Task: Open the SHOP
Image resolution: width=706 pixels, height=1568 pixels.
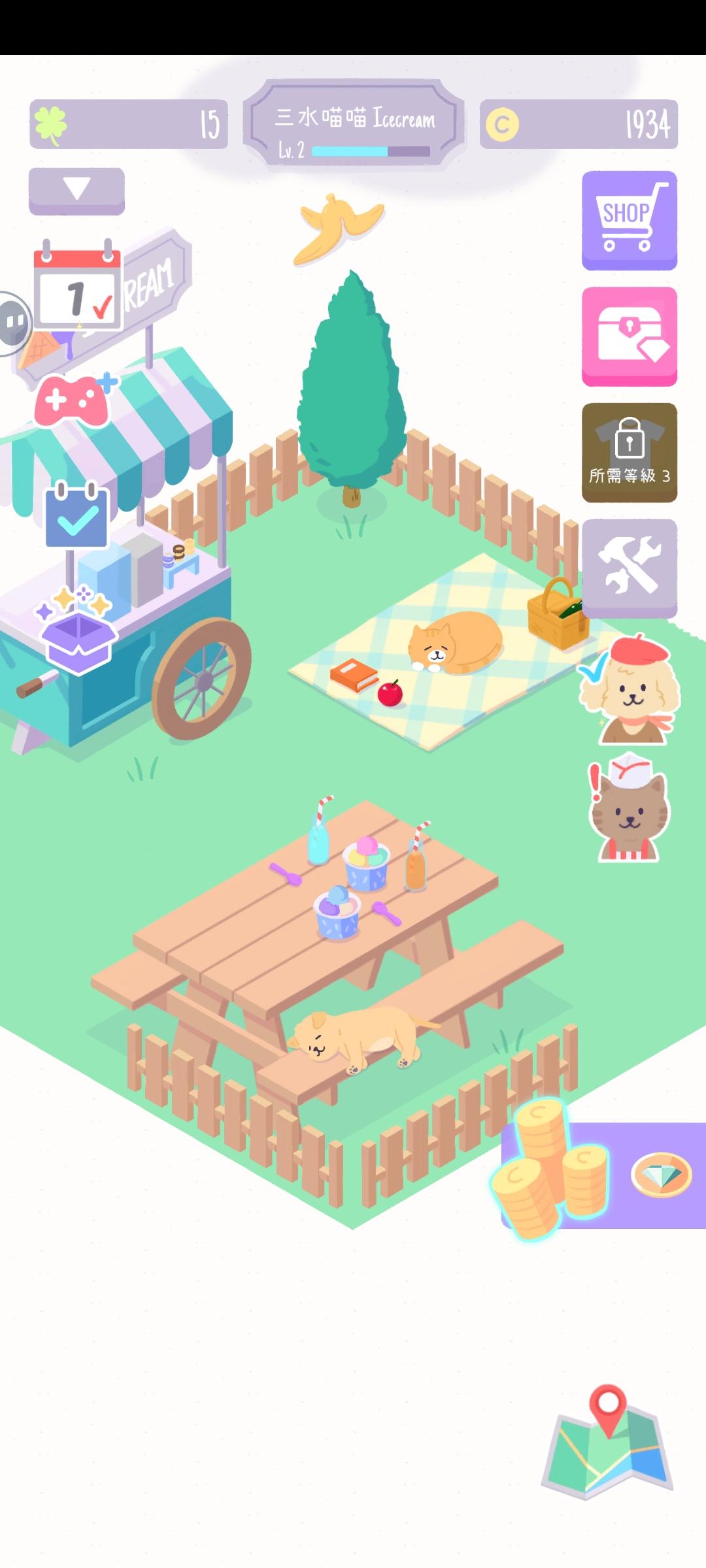Action: click(x=628, y=221)
